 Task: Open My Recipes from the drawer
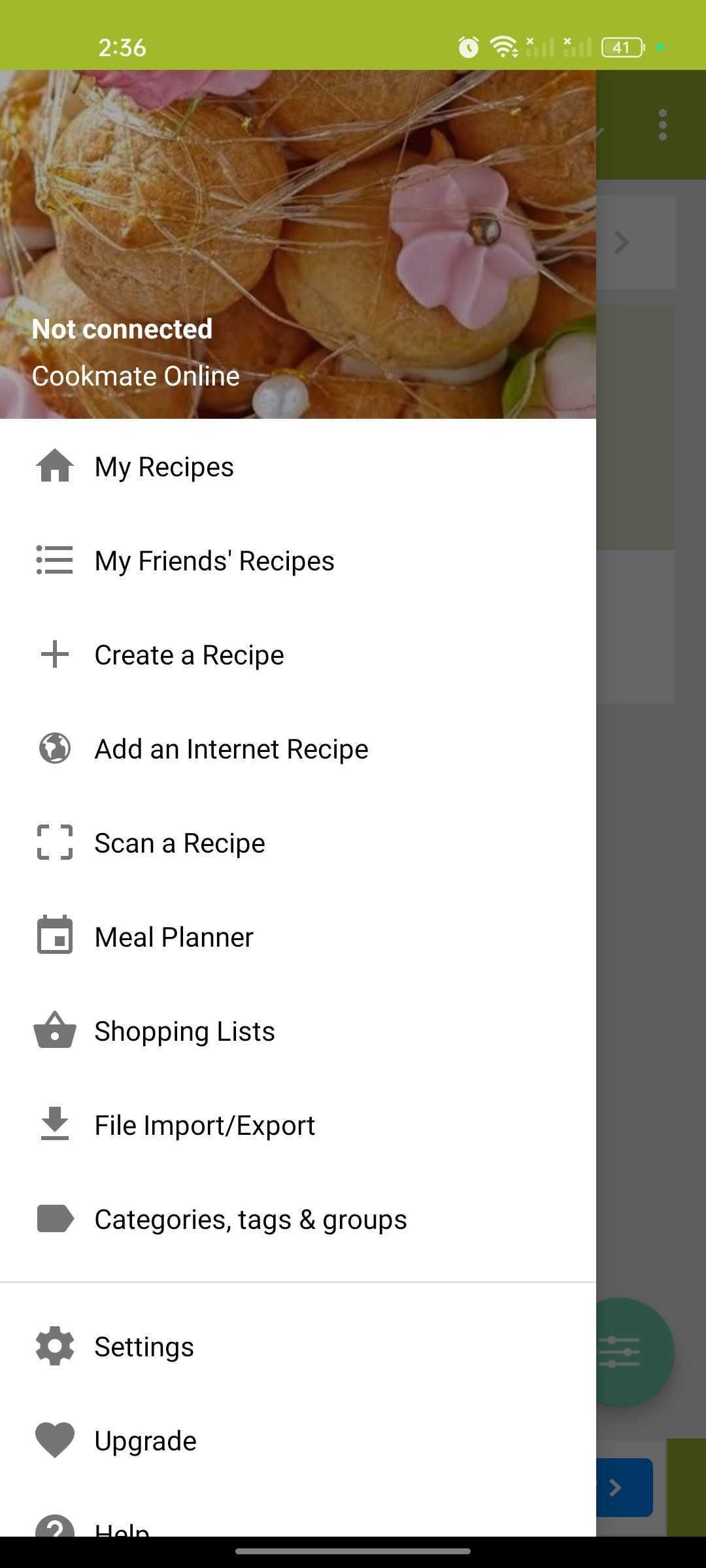[163, 467]
